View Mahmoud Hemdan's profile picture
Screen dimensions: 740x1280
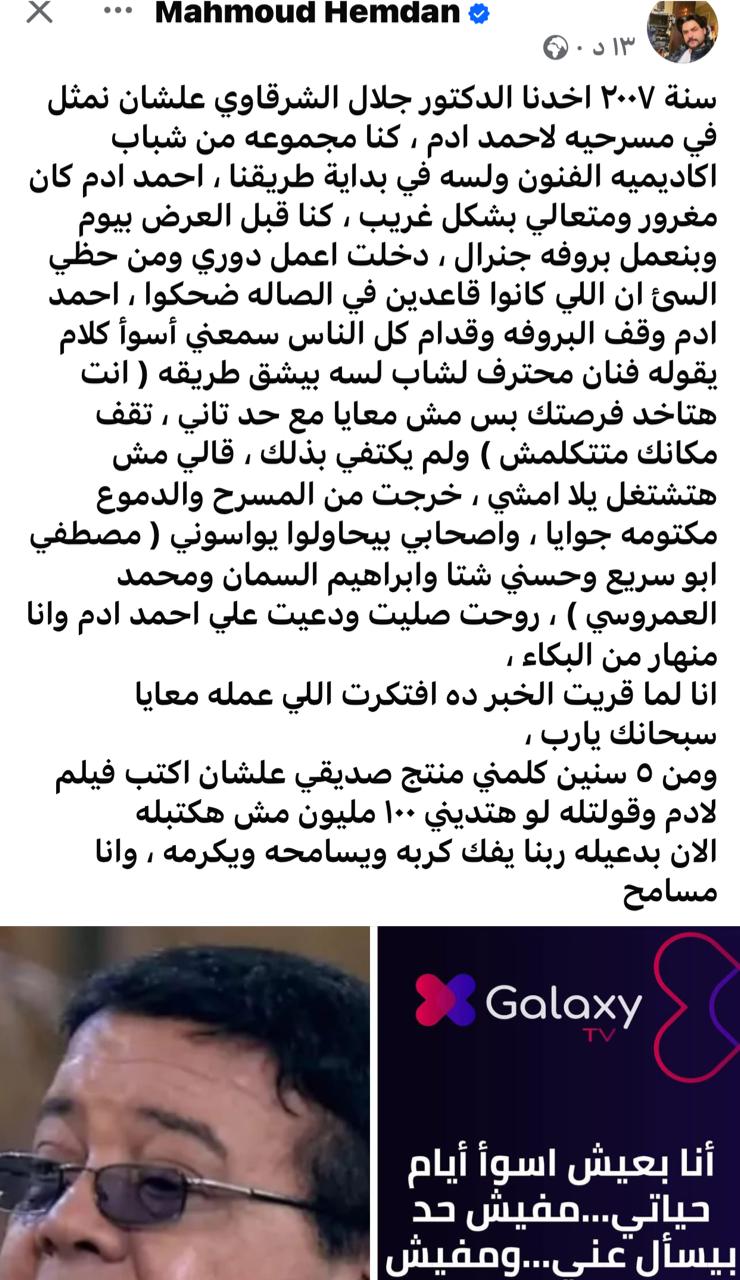[x=681, y=31]
